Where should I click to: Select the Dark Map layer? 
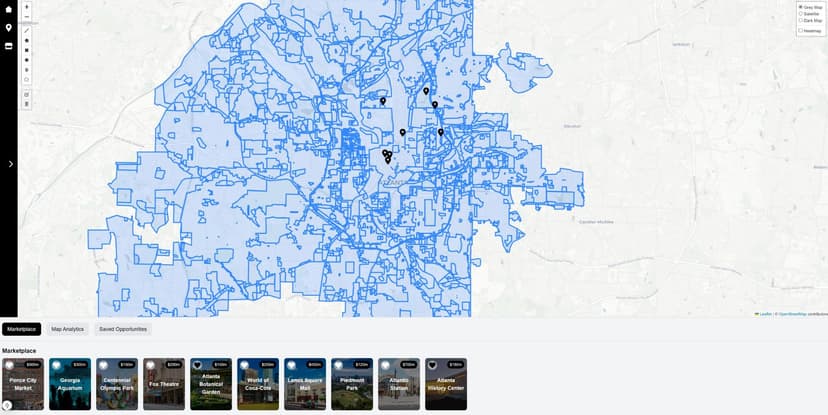tap(800, 20)
